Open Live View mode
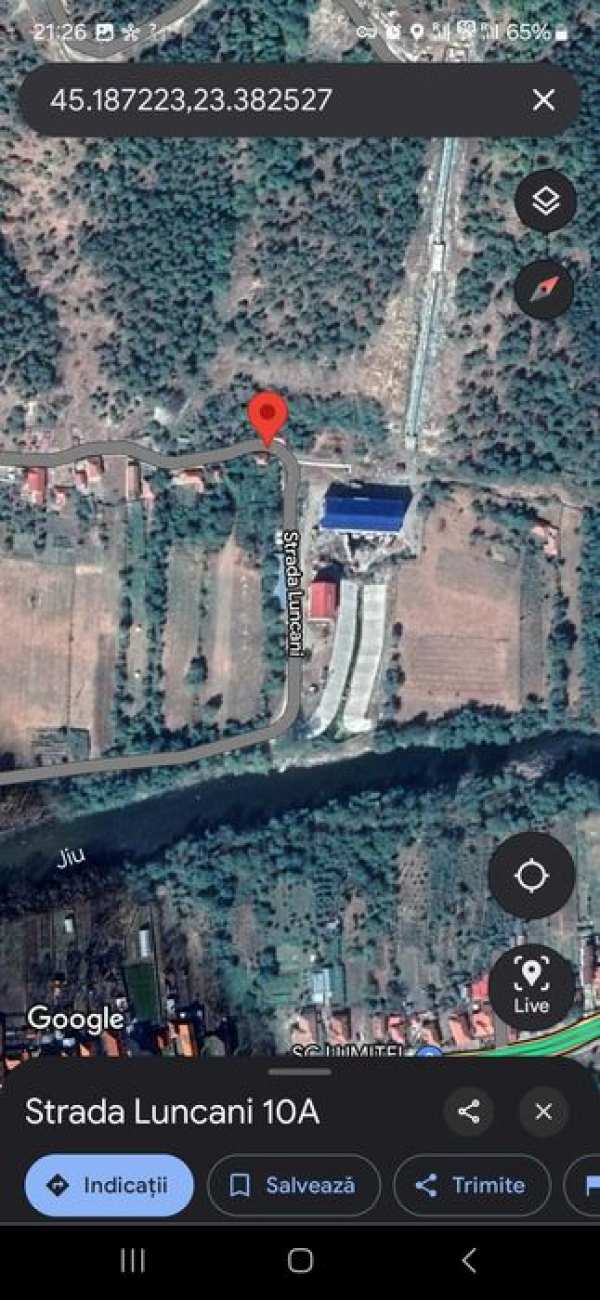Screen dimensions: 600x1300 (x=531, y=986)
